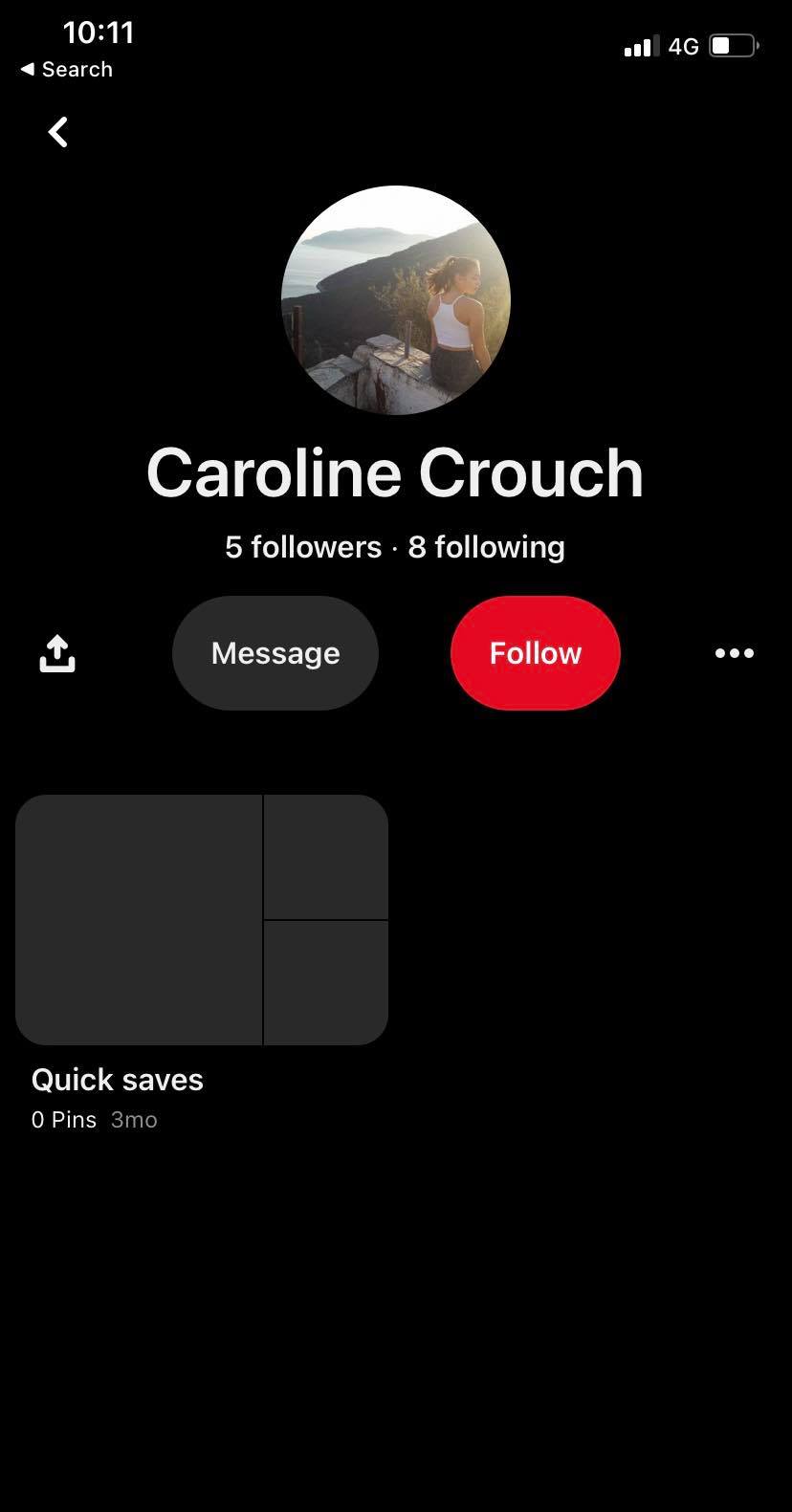Share this profile via the upload icon
Screen dimensions: 792x1512
(x=57, y=653)
